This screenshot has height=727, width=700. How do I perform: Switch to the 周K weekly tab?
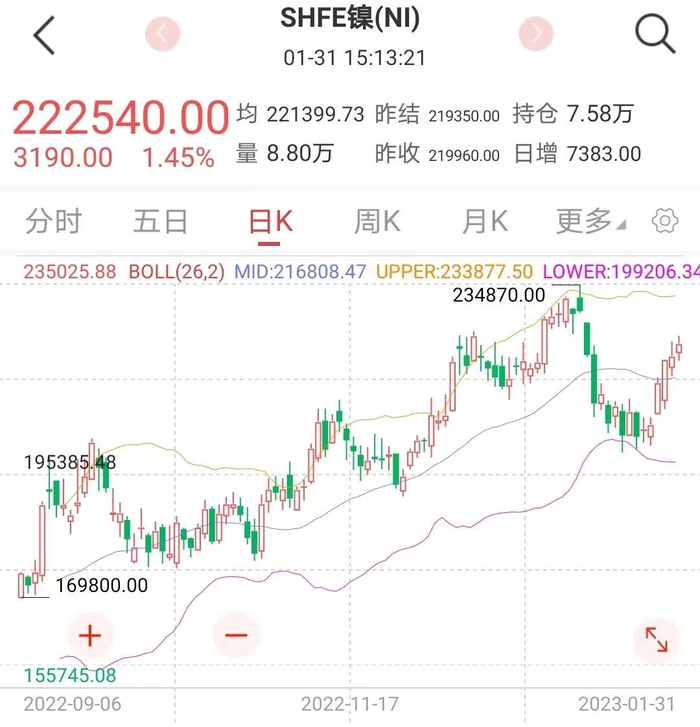(377, 221)
